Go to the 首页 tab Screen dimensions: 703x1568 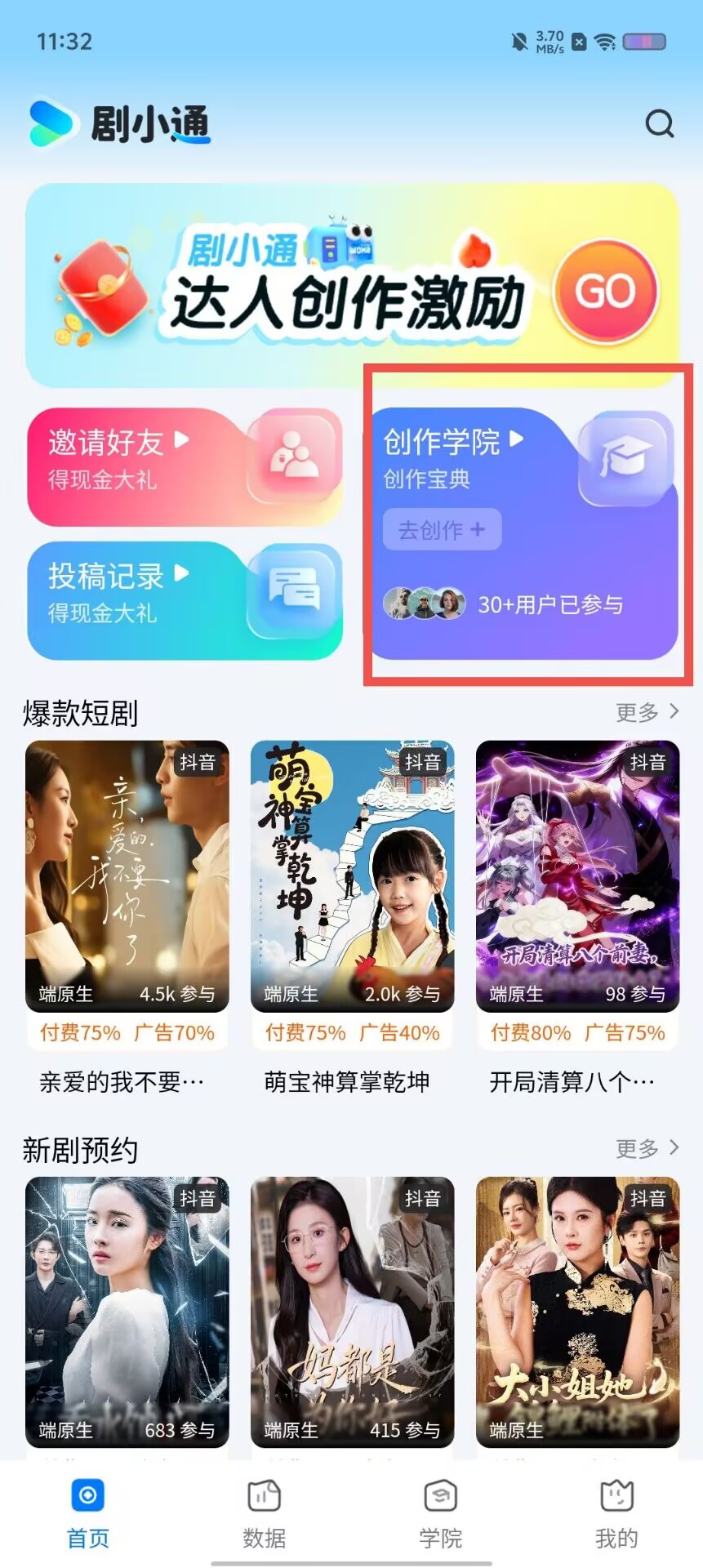point(88,1513)
